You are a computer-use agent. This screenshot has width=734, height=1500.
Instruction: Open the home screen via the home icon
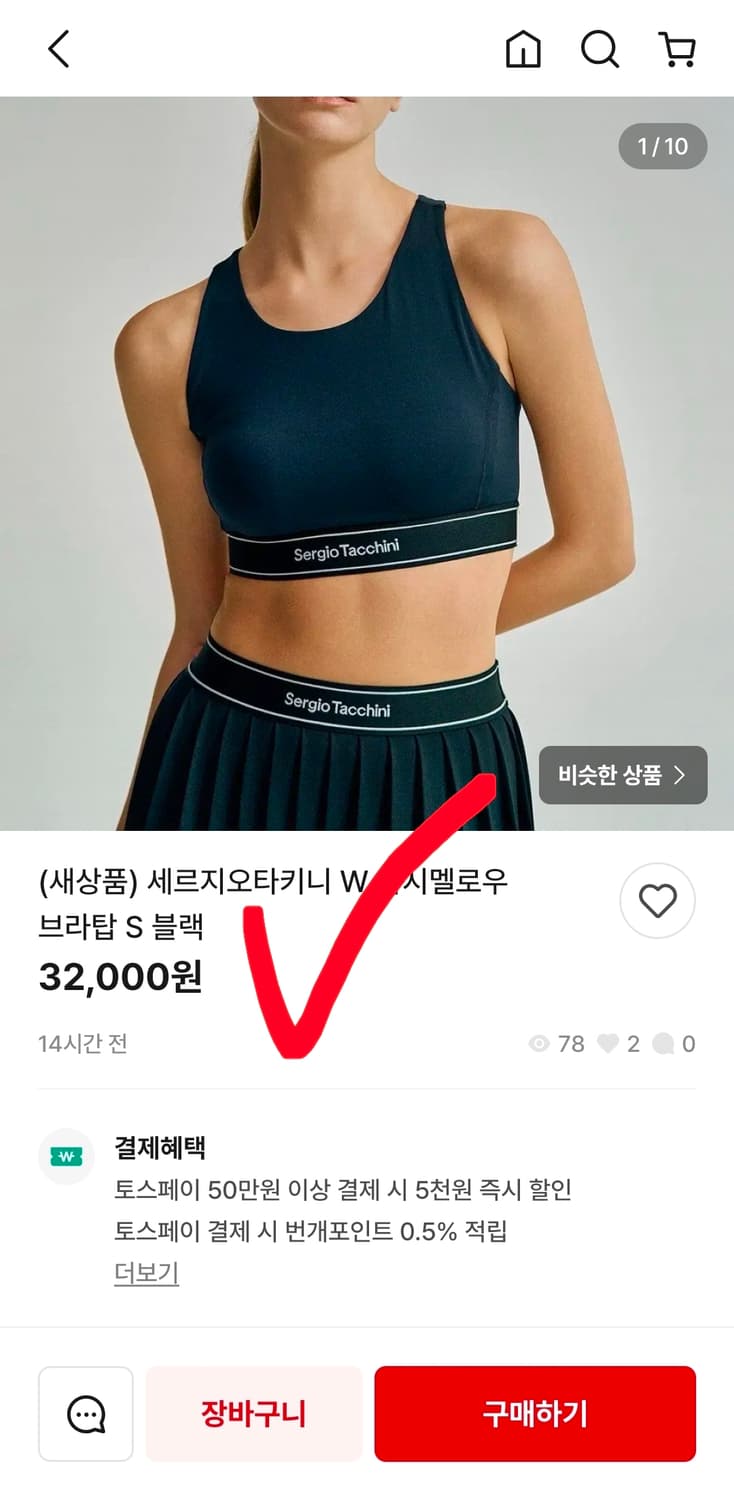tap(523, 47)
